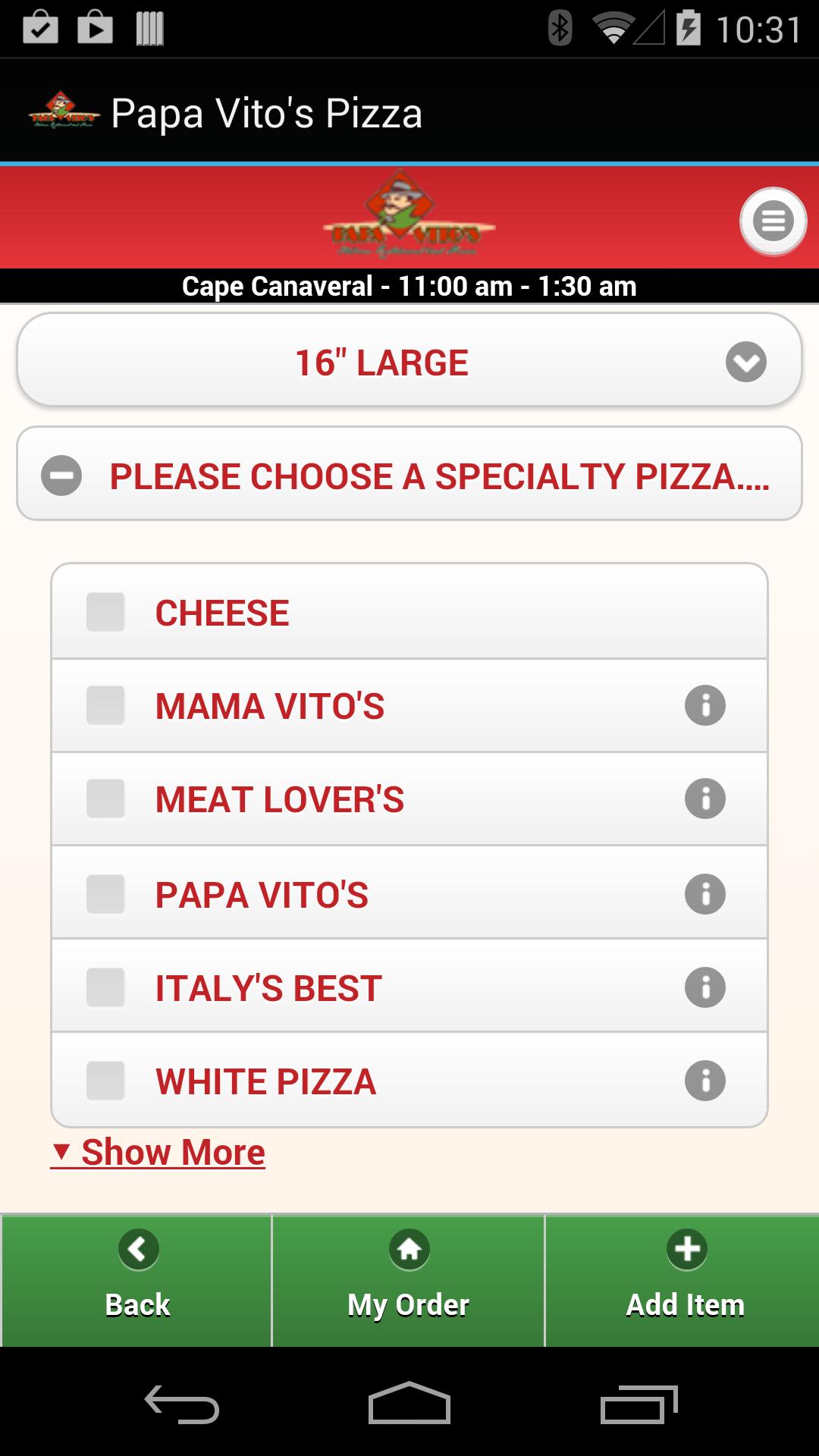View info about the ITALY'S BEST pizza
This screenshot has height=1456, width=819.
(x=705, y=987)
